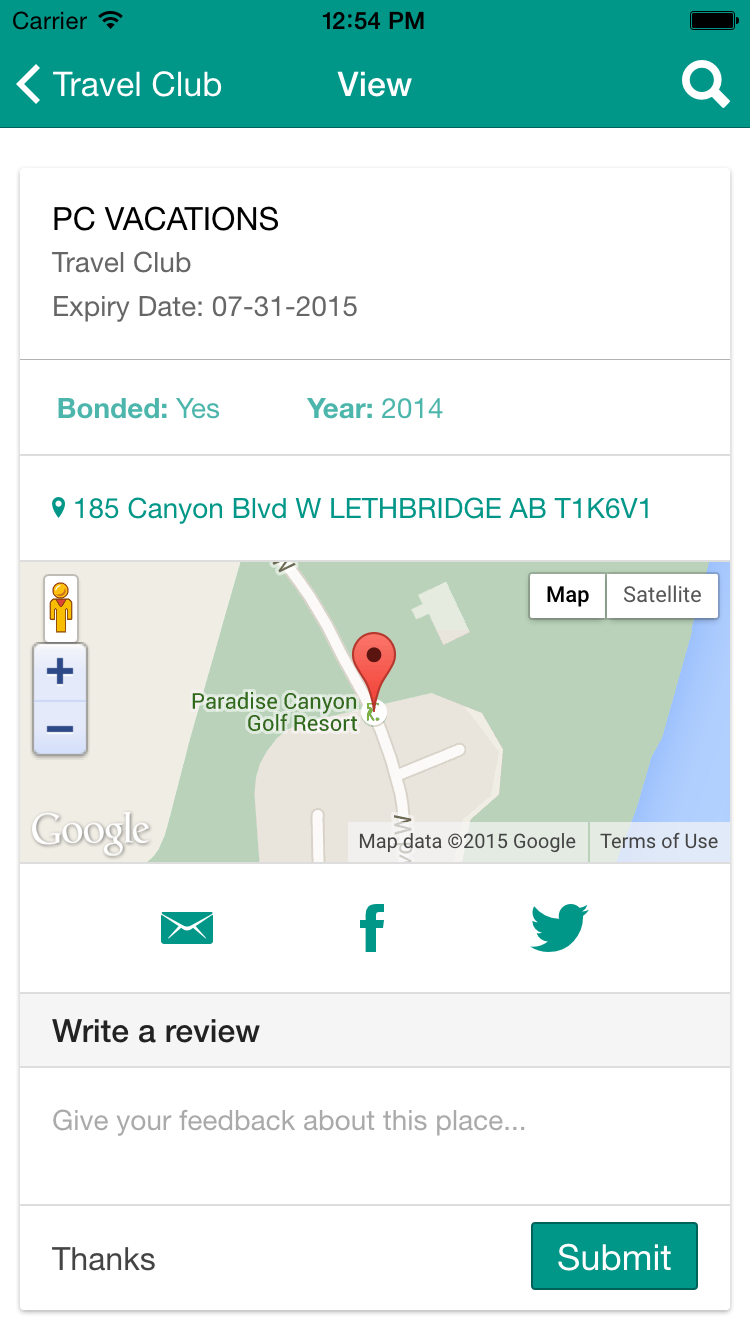Share this listing on Facebook
The width and height of the screenshot is (750, 1334).
tap(372, 927)
